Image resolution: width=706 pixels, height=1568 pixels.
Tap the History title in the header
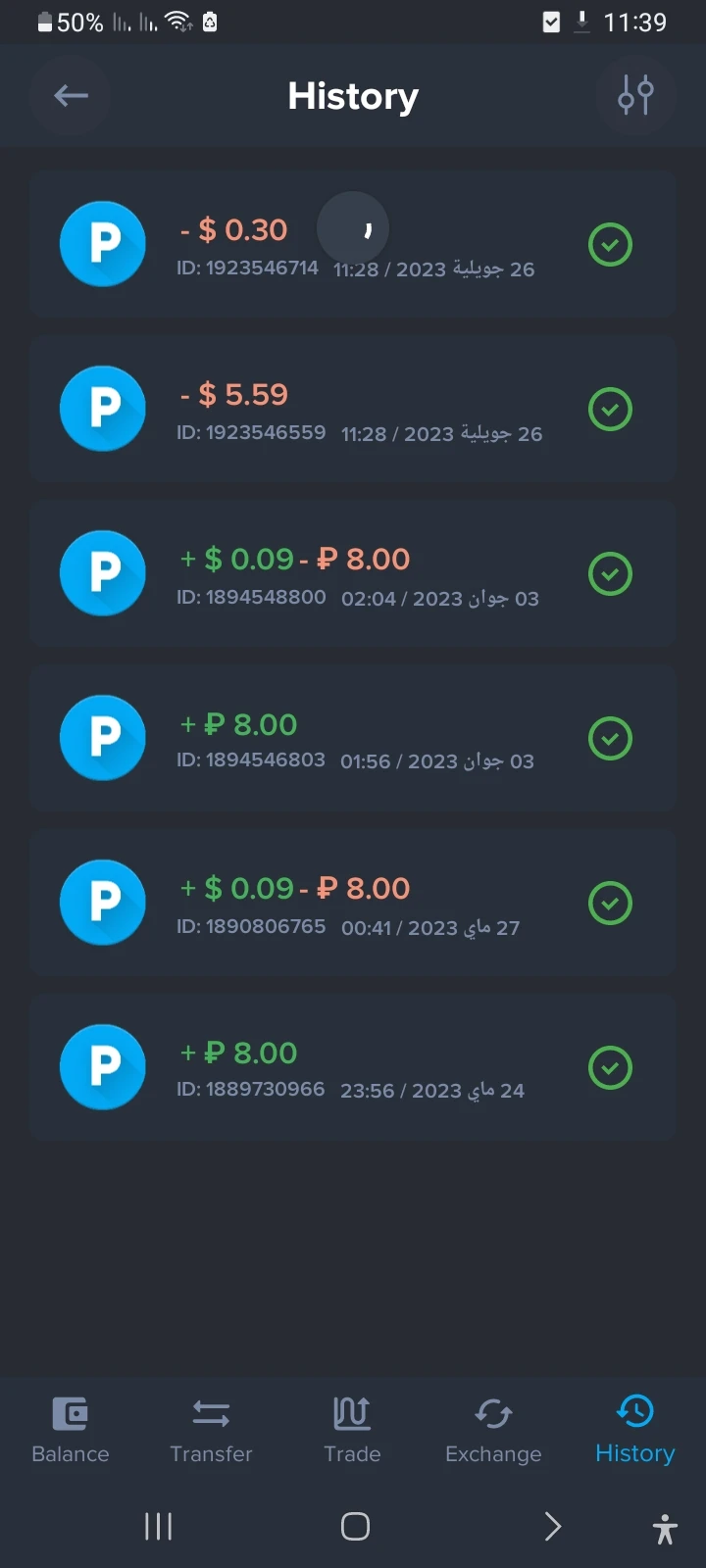[x=353, y=95]
